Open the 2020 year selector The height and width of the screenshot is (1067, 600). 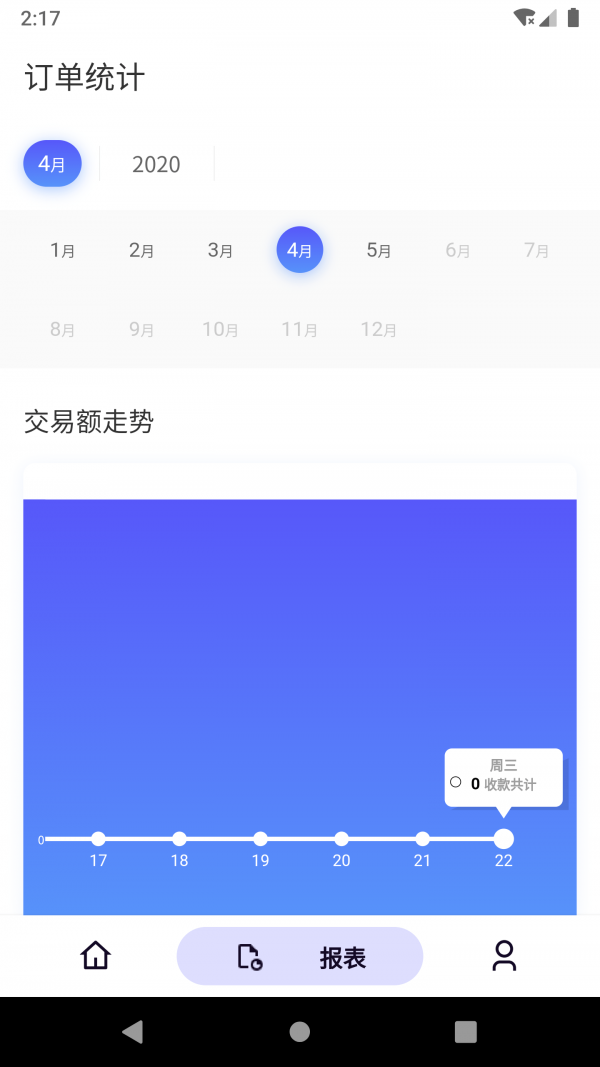pos(156,164)
